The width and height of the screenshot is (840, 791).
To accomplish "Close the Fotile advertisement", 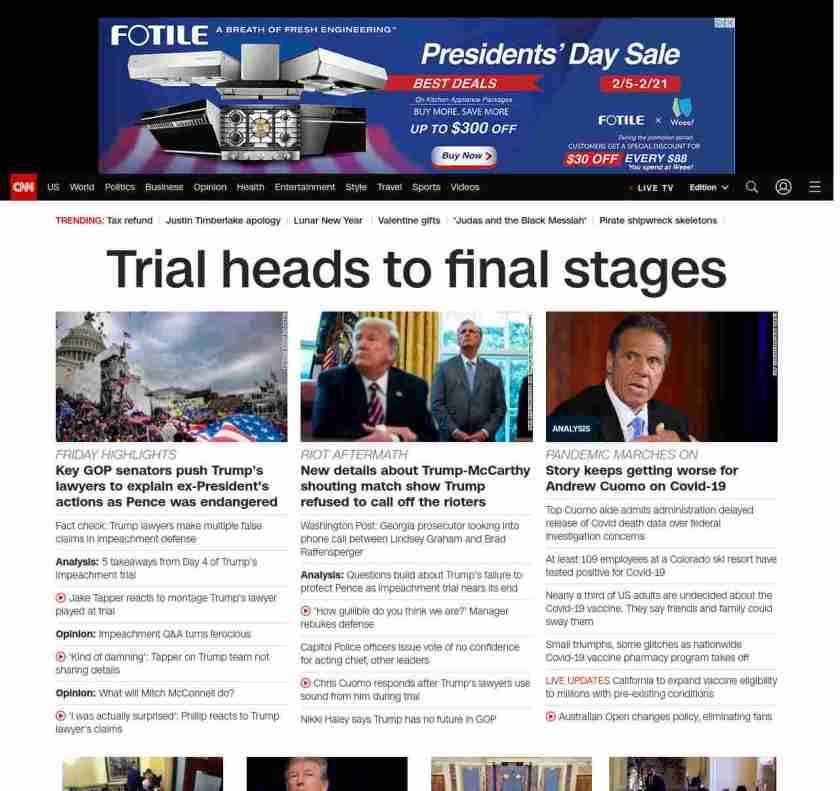I will coord(729,23).
